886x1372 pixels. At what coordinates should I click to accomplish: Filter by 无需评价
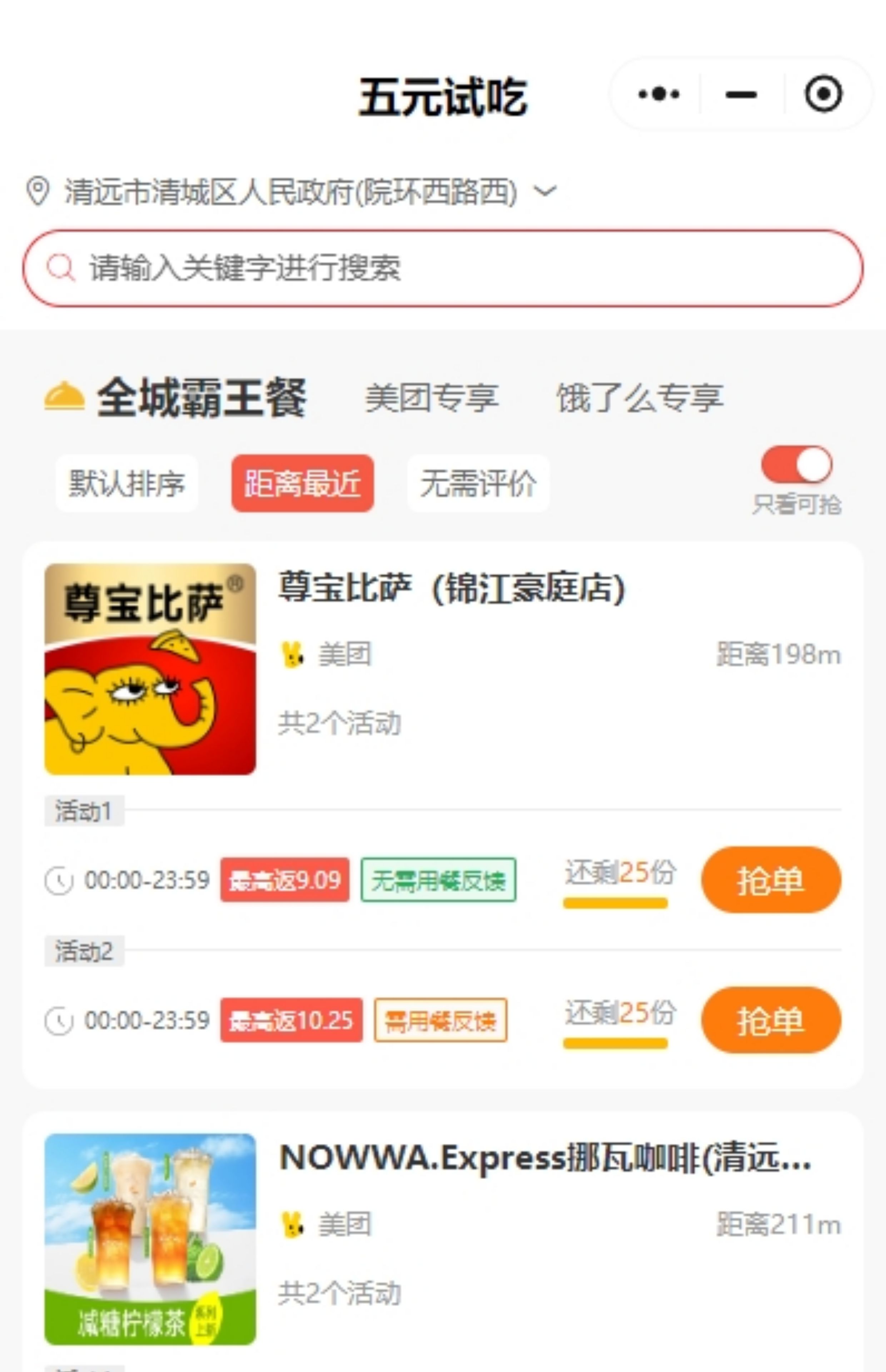(478, 483)
